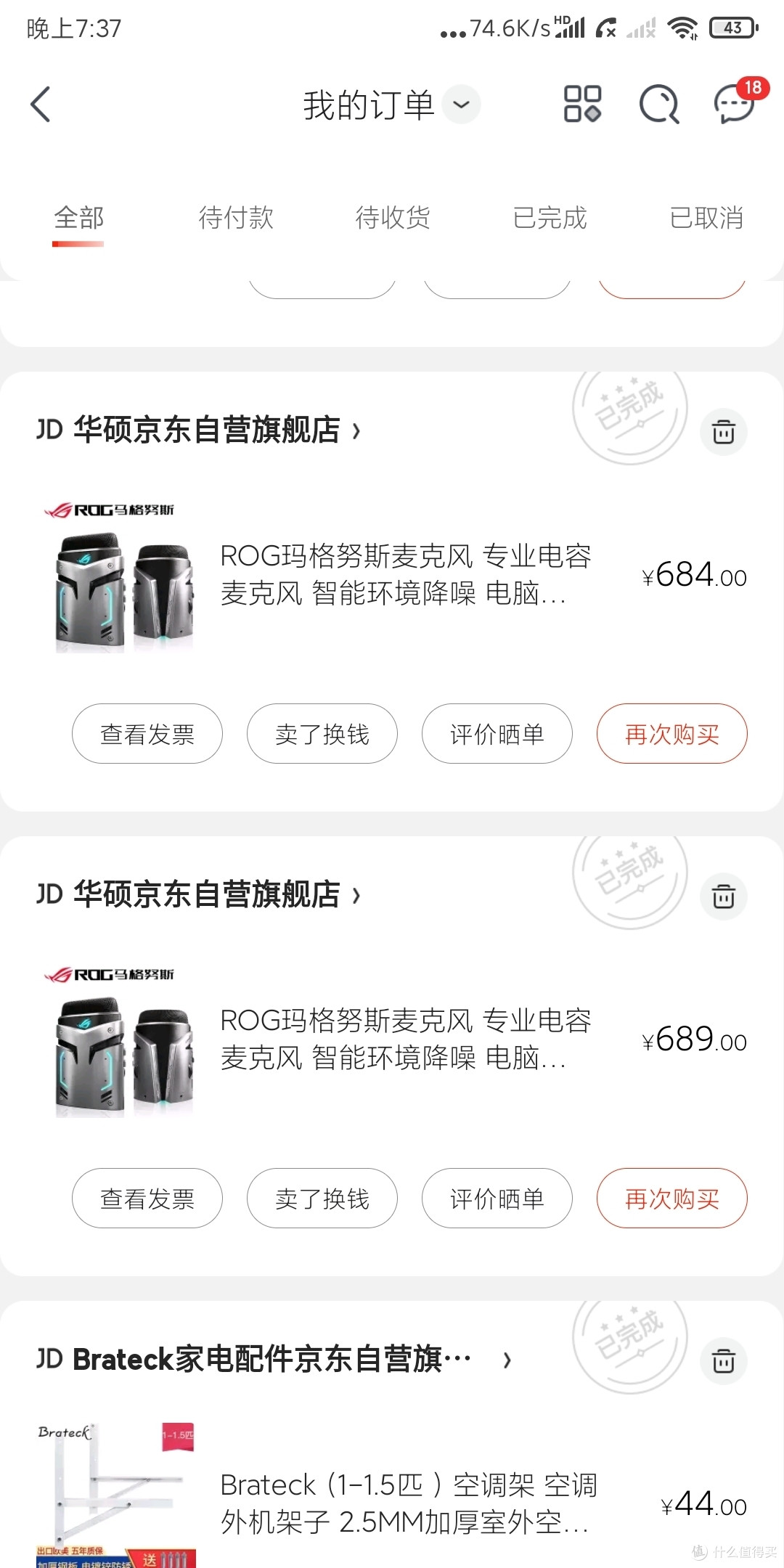
Task: Buy again the ¥689.00 microphone
Action: click(x=672, y=1199)
